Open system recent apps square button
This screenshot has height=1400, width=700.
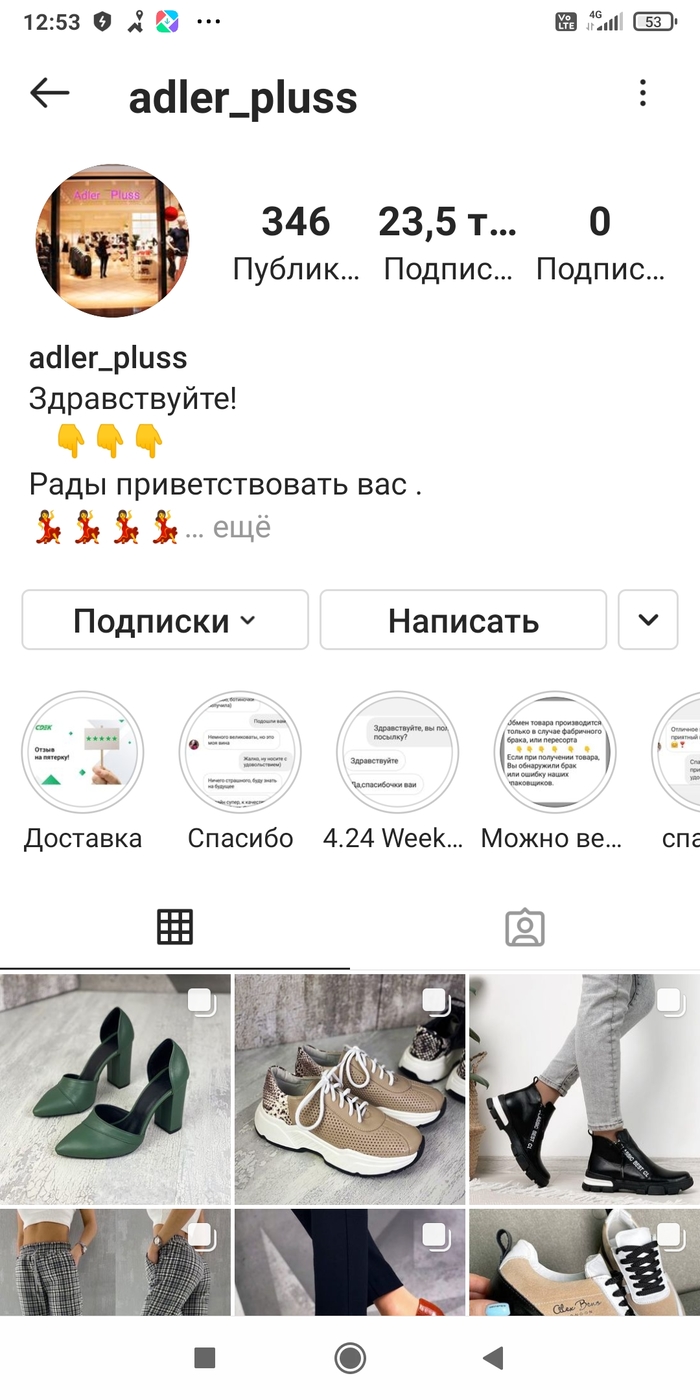(205, 1358)
